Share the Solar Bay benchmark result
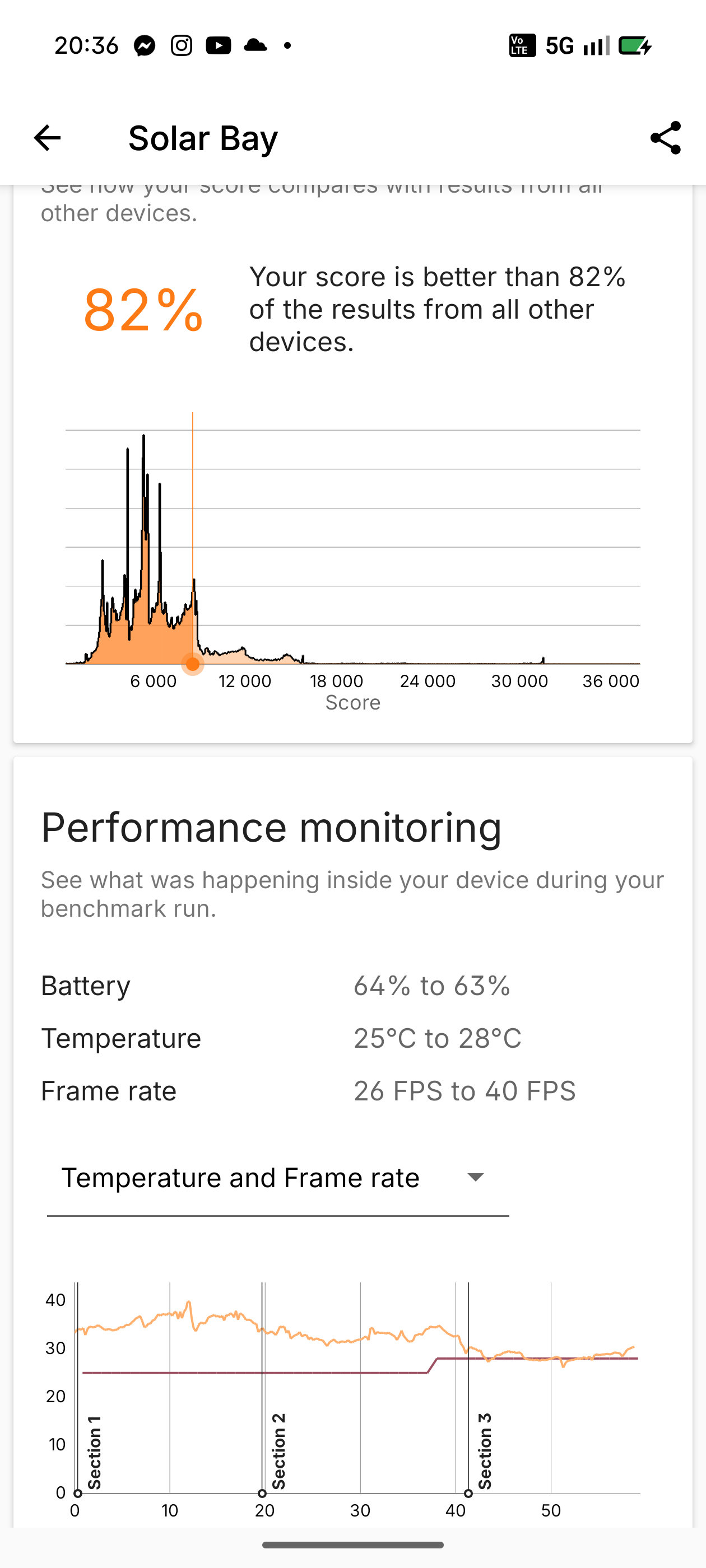This screenshot has width=706, height=1568. [665, 138]
